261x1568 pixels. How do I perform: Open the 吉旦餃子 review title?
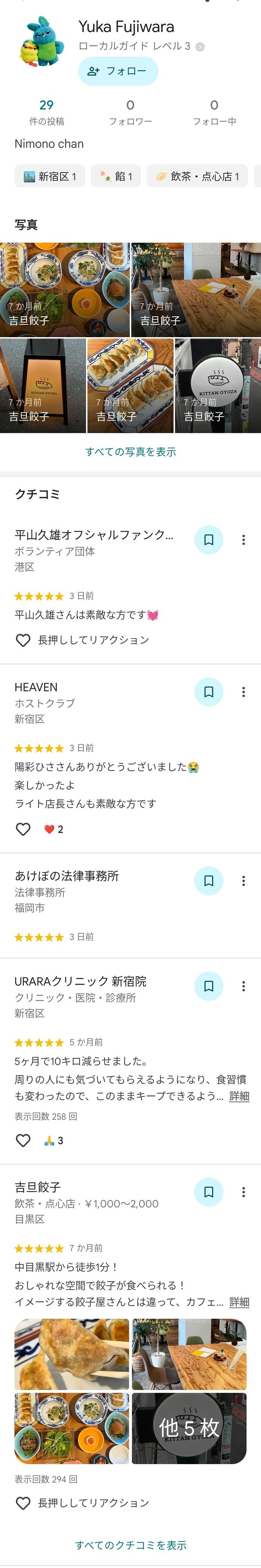point(38,1186)
